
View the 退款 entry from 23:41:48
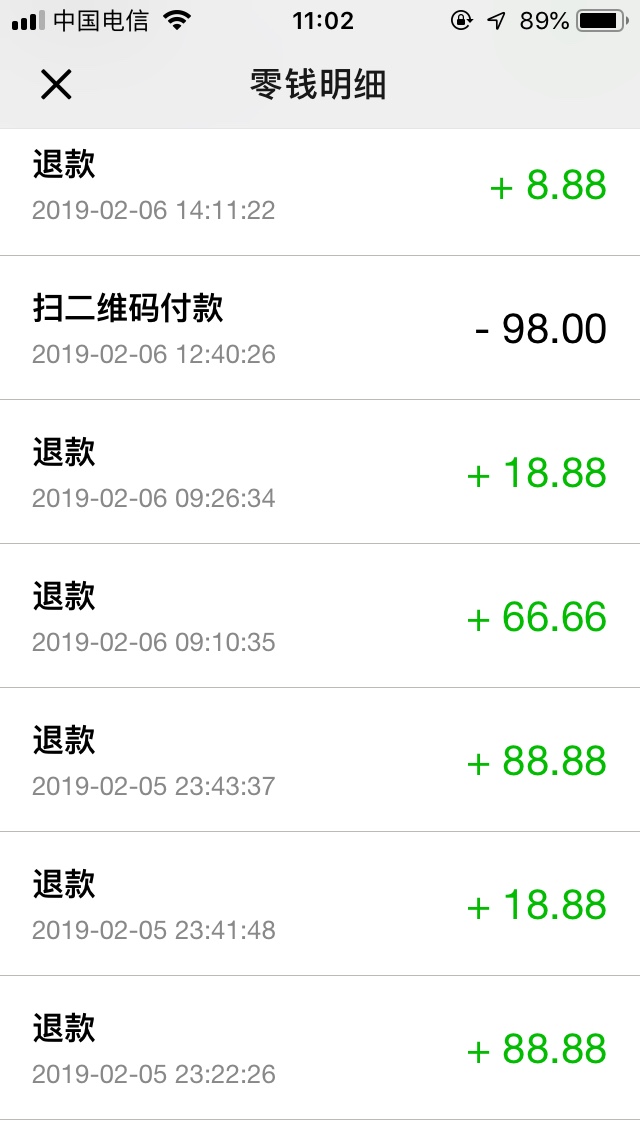coord(320,904)
